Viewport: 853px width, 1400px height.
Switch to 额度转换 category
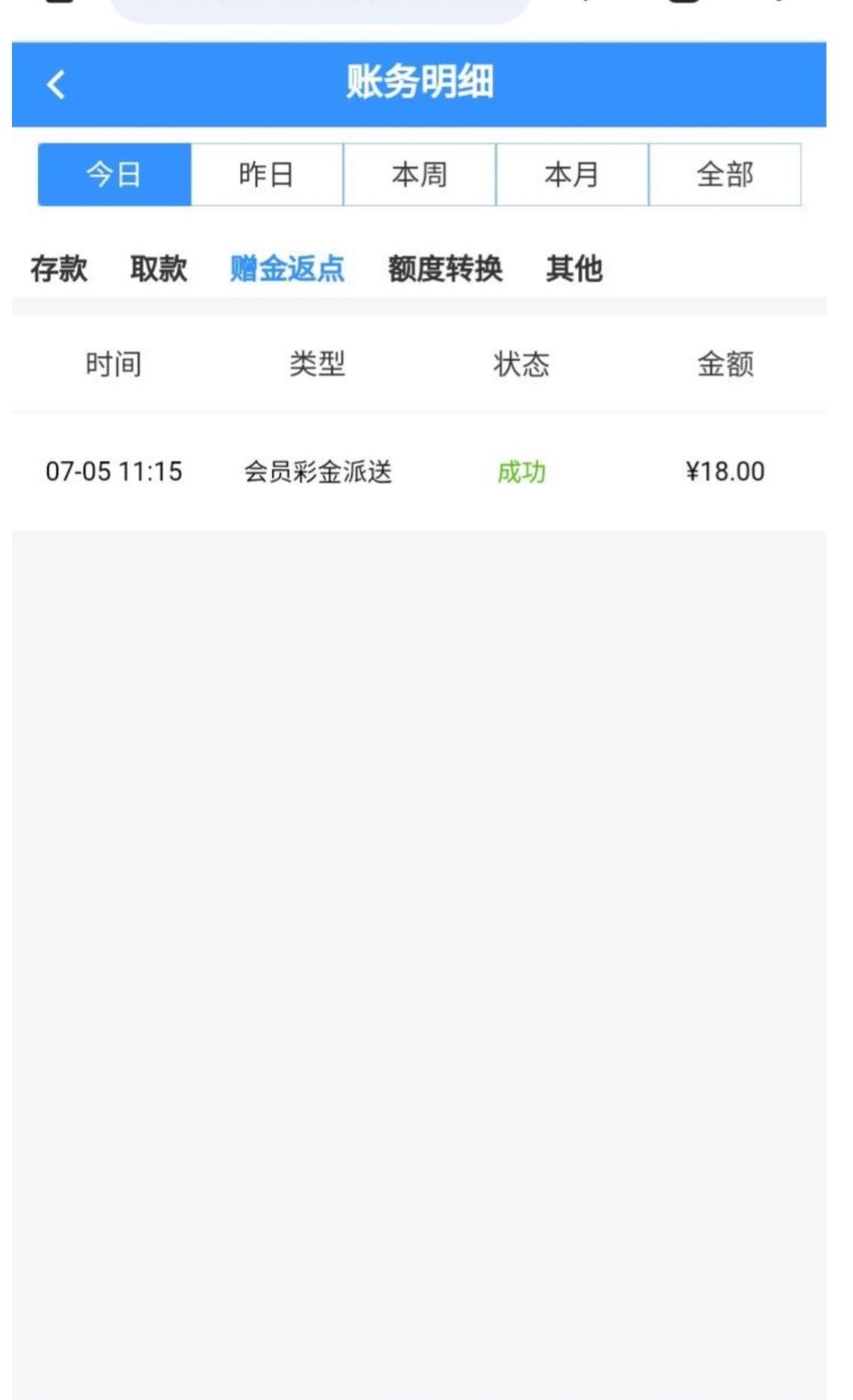[x=445, y=269]
